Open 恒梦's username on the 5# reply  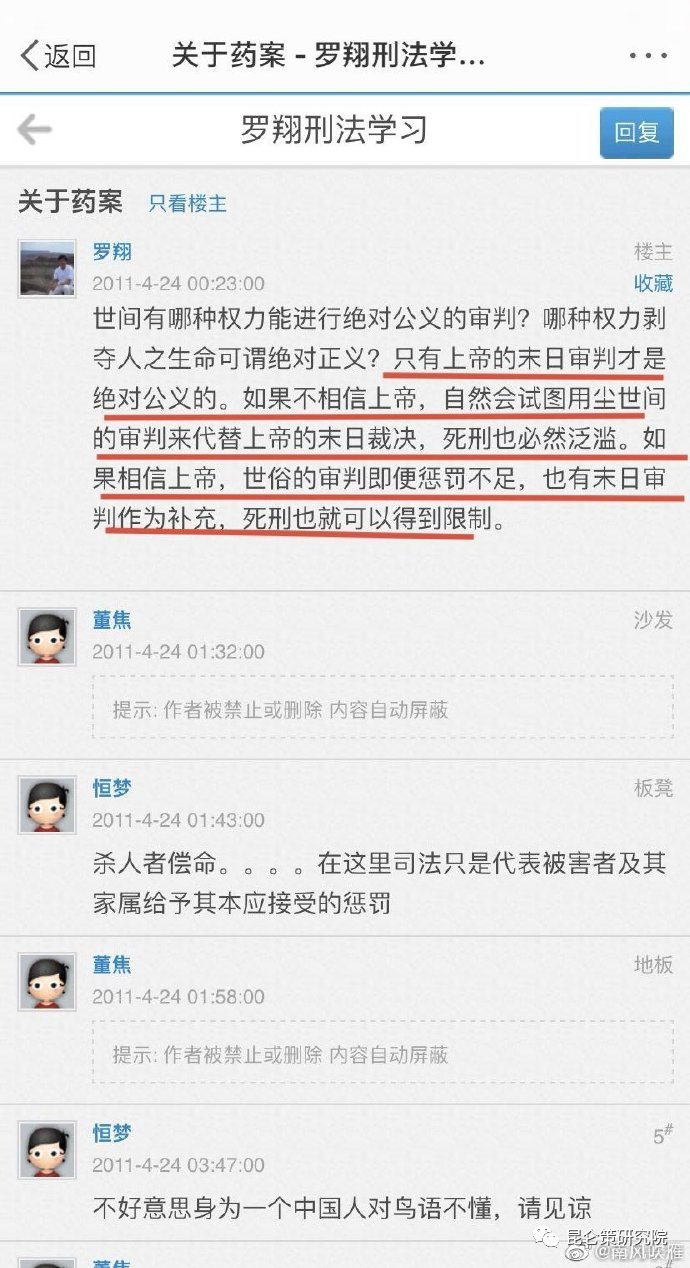pyautogui.click(x=112, y=1134)
